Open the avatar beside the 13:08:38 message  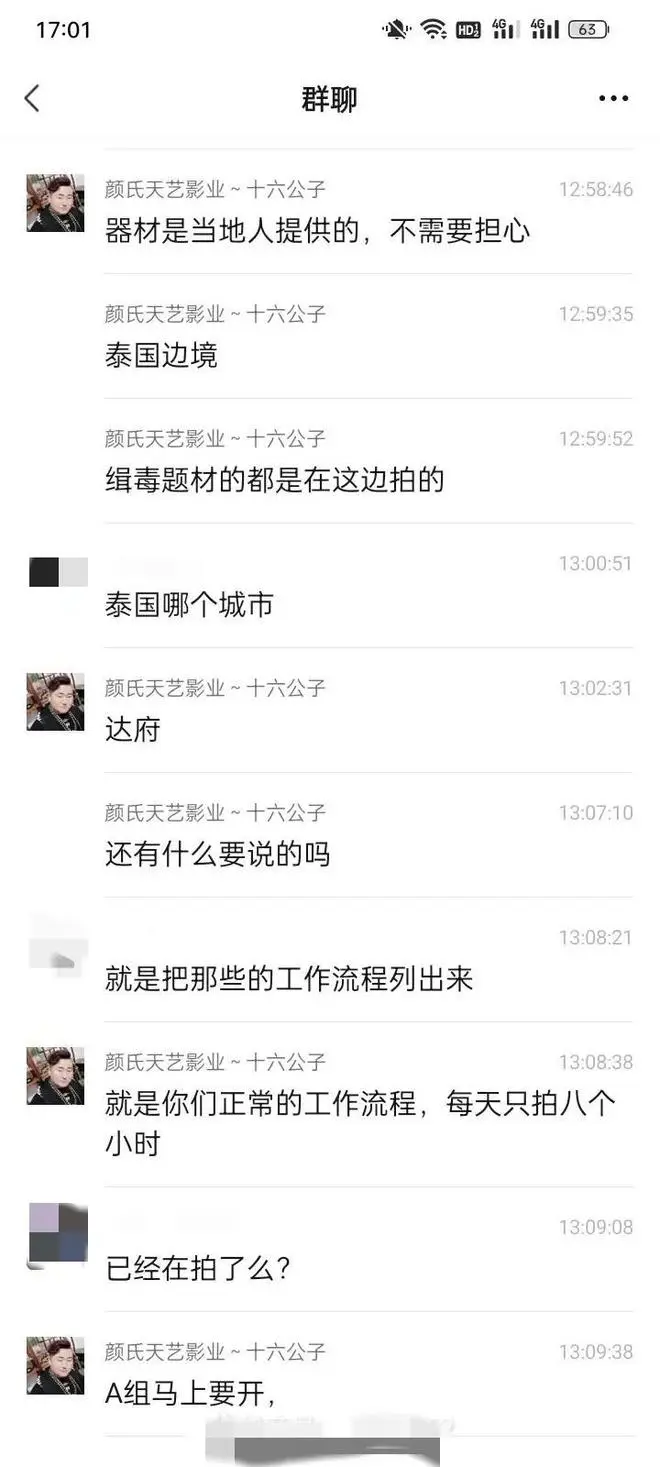click(x=56, y=1076)
